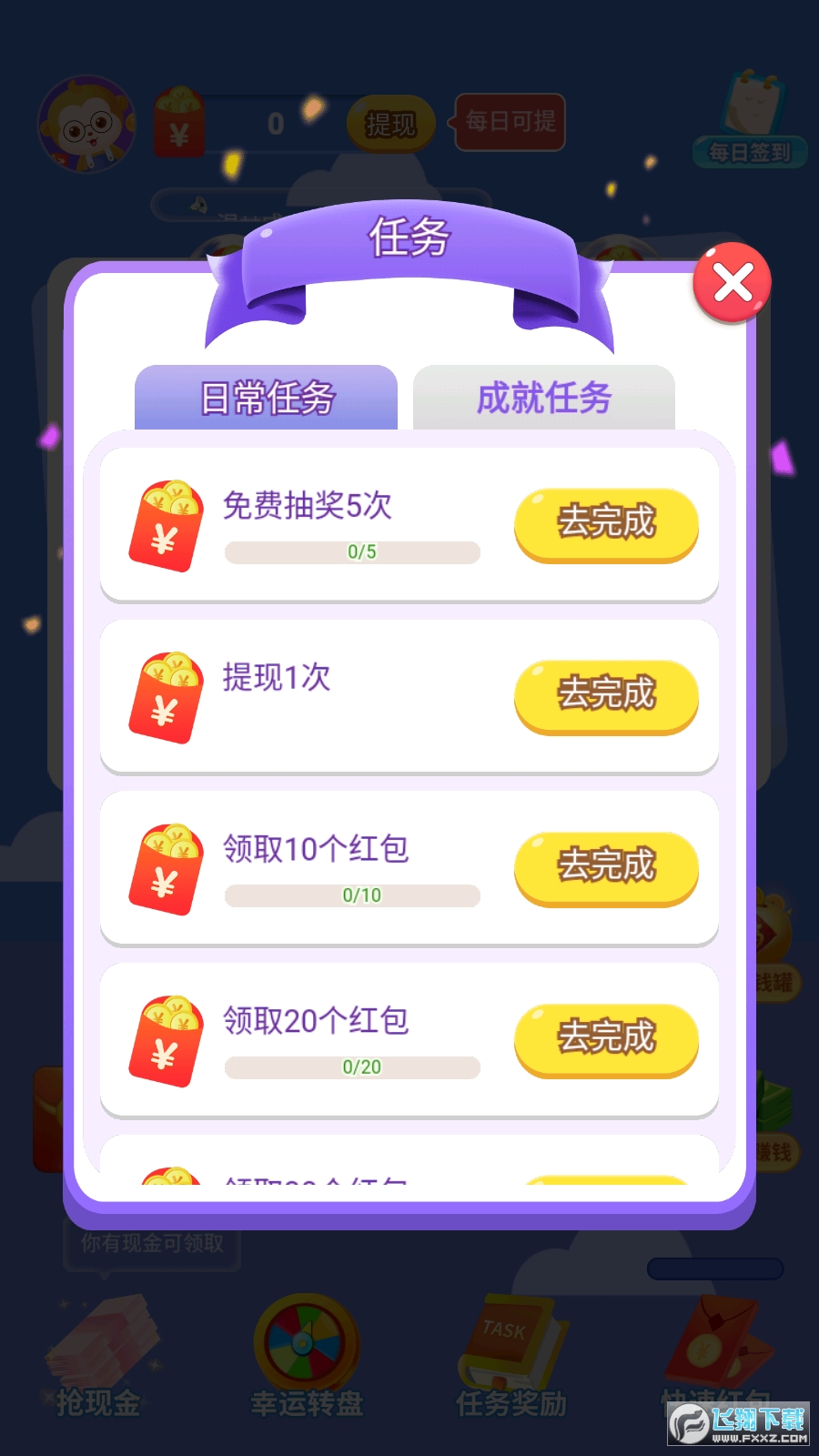Tap 去完成 for 领取20个红包

[606, 1038]
